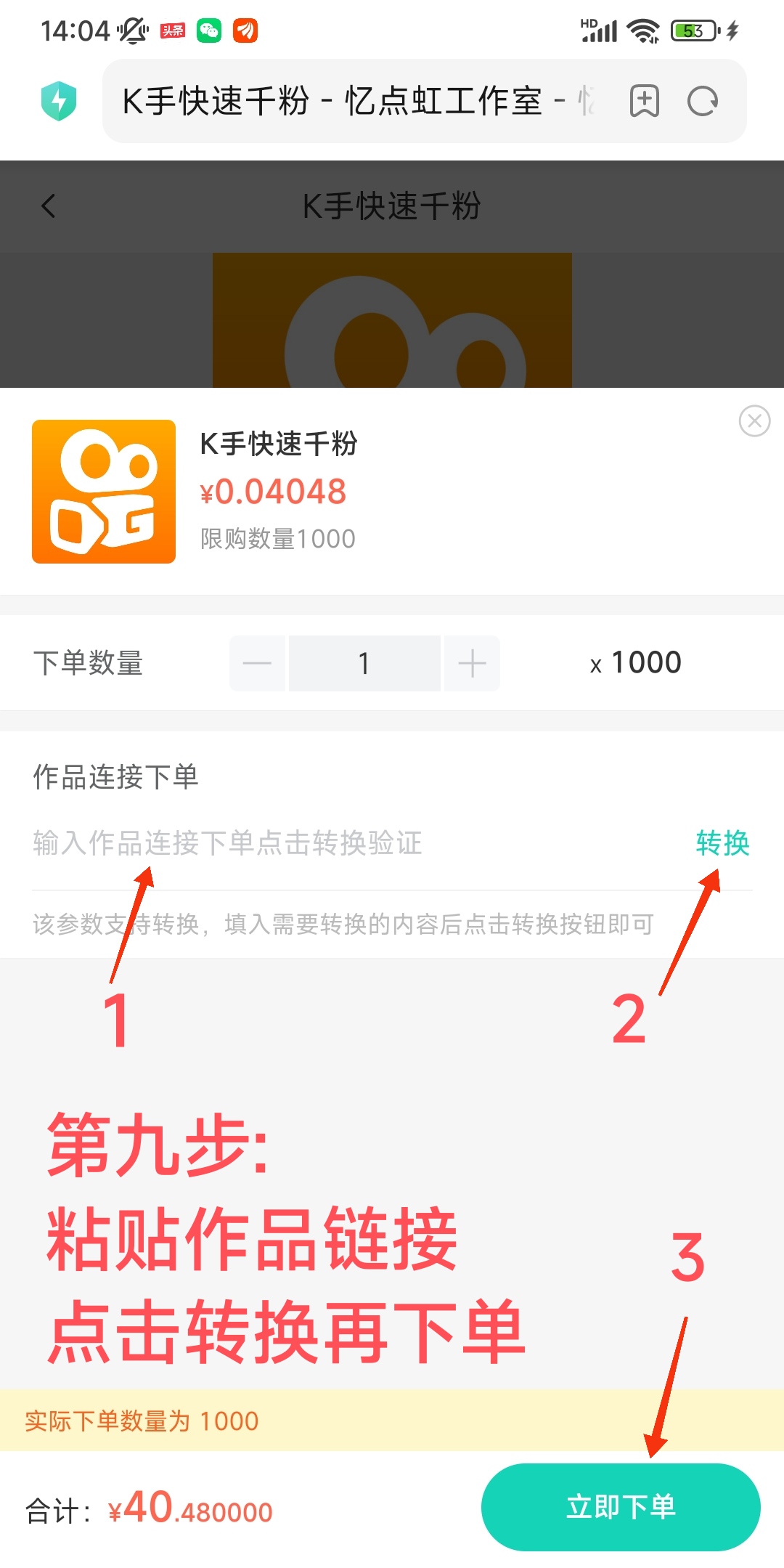Screen dimensions: 784x1568
Task: Reload the page with refresh icon
Action: [x=702, y=101]
